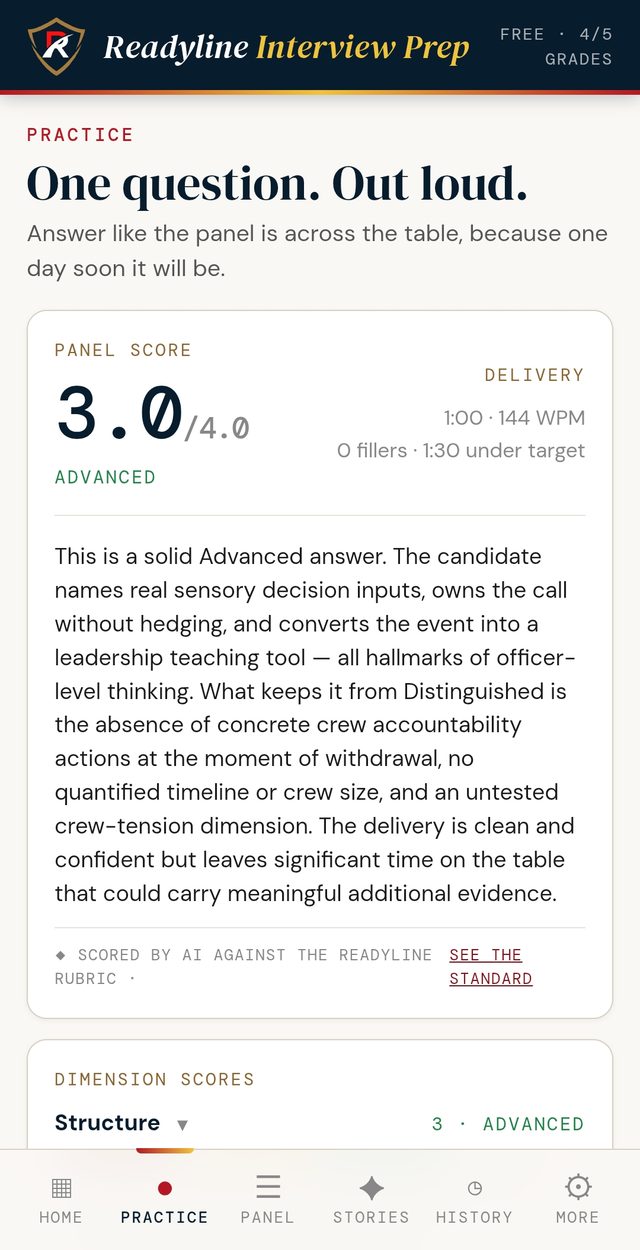
Task: Expand the Structure dimension score
Action: pyautogui.click(x=319, y=1124)
